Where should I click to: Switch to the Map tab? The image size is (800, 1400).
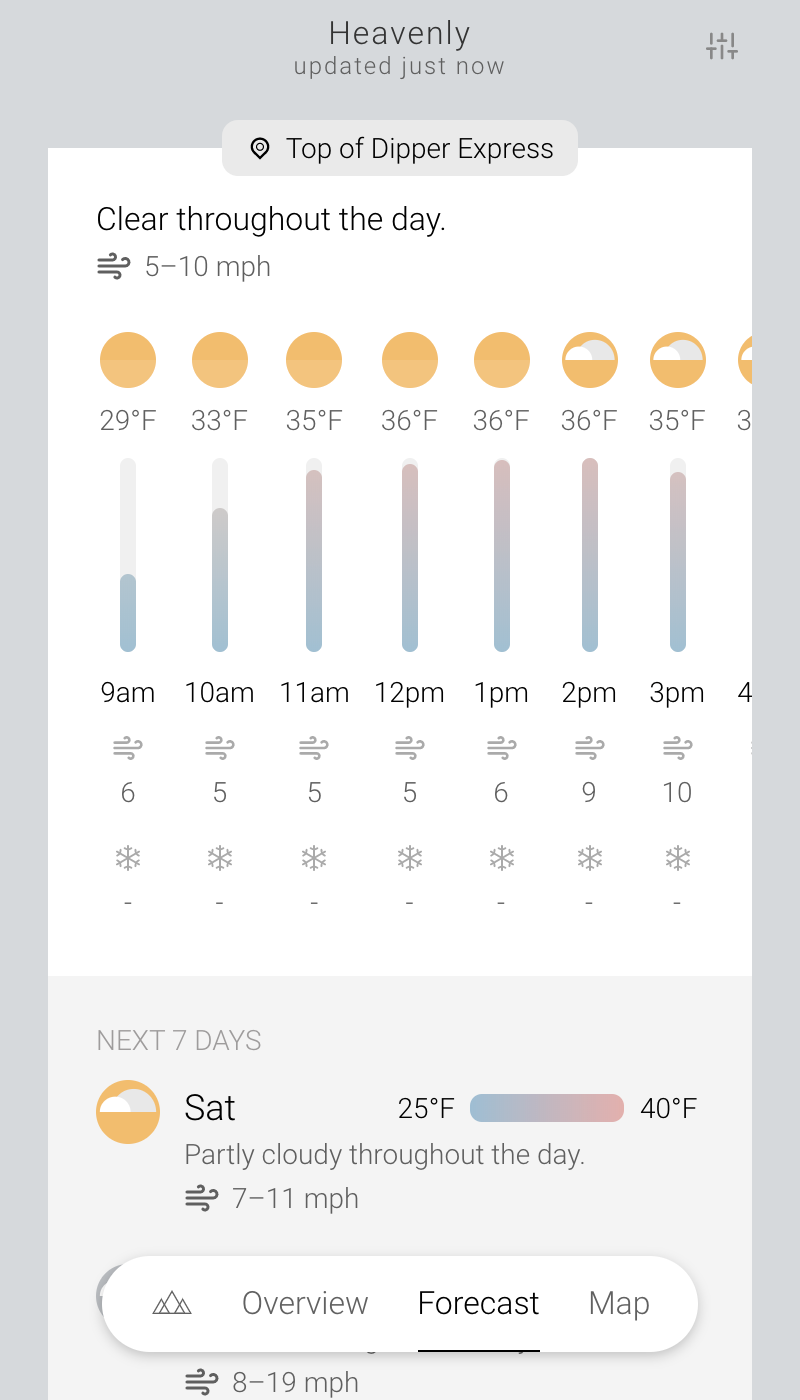[x=619, y=1303]
